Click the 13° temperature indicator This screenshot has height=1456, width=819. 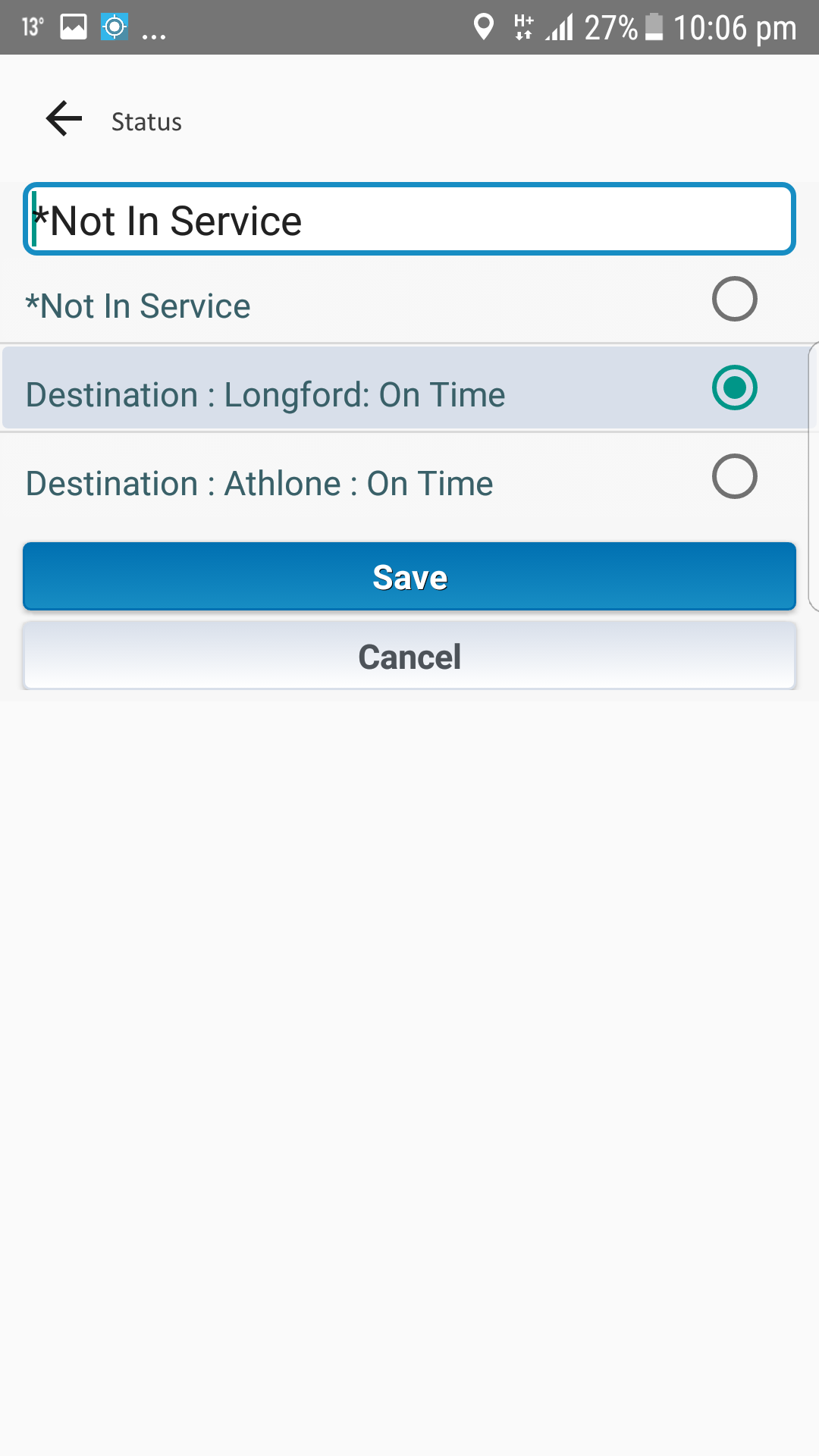click(30, 27)
